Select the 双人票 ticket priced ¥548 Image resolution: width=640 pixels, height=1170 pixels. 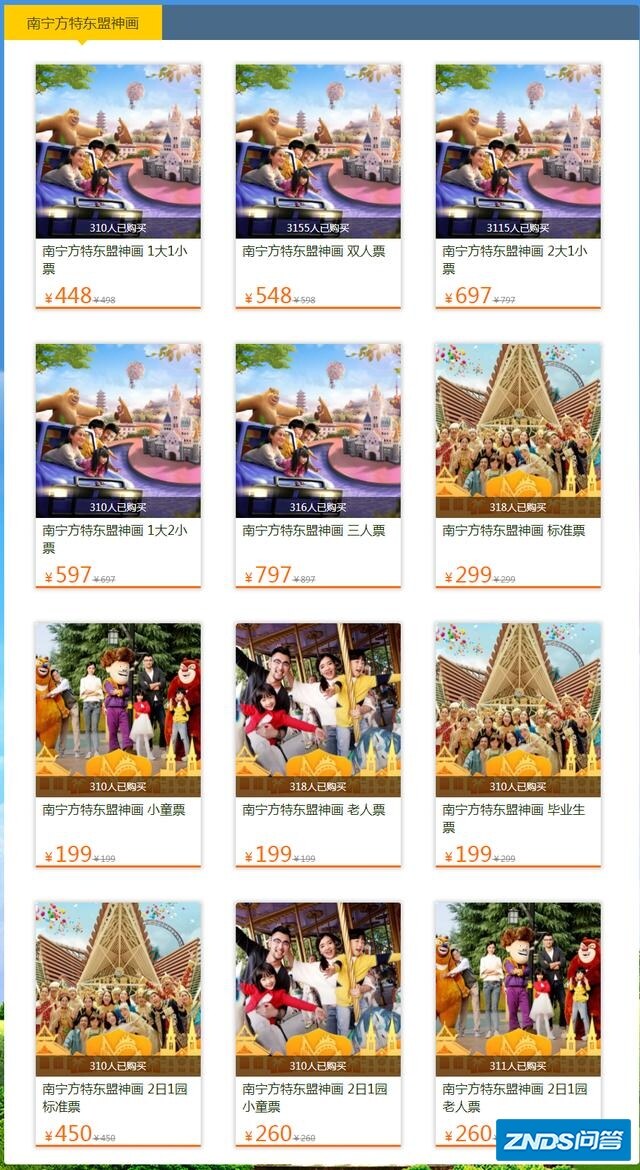[x=318, y=185]
